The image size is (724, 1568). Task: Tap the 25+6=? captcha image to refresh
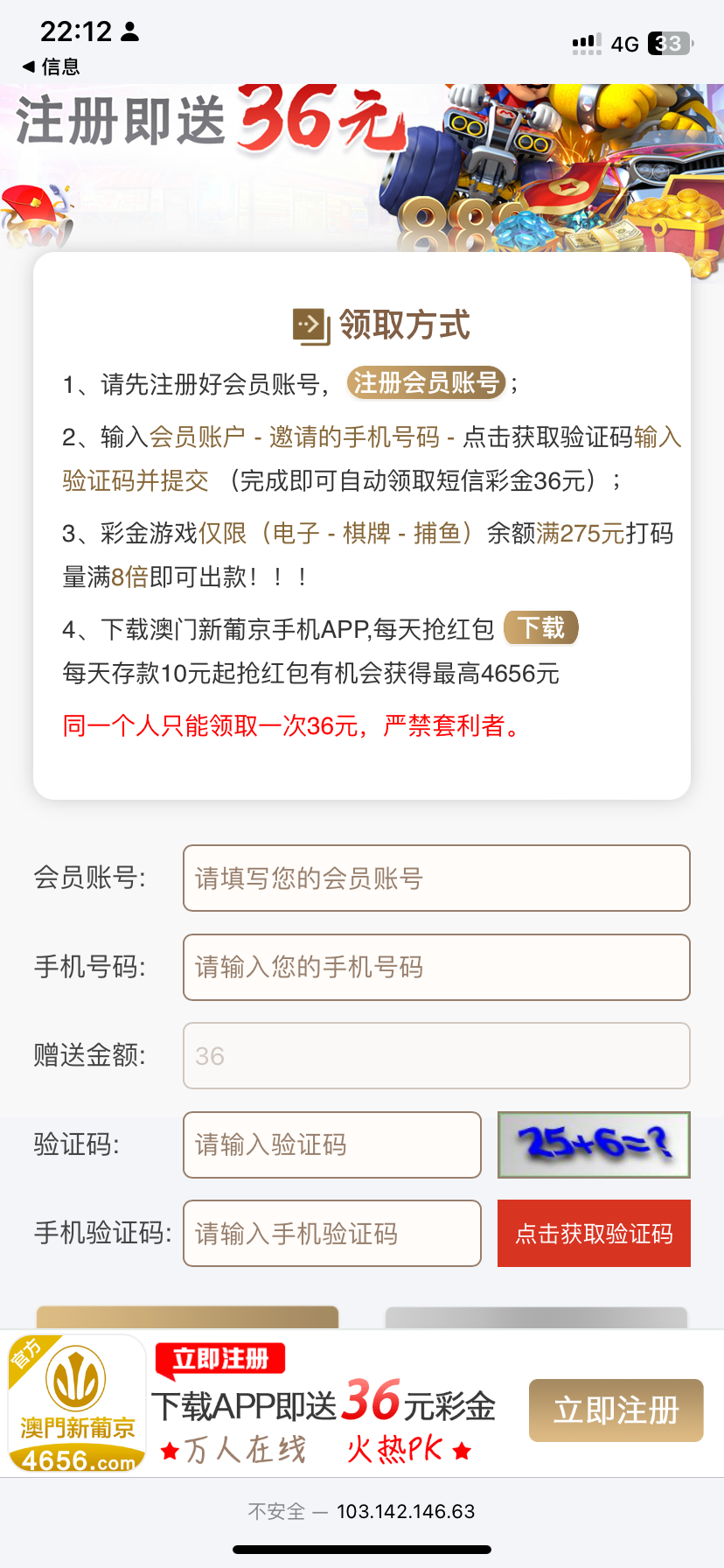coord(594,1144)
